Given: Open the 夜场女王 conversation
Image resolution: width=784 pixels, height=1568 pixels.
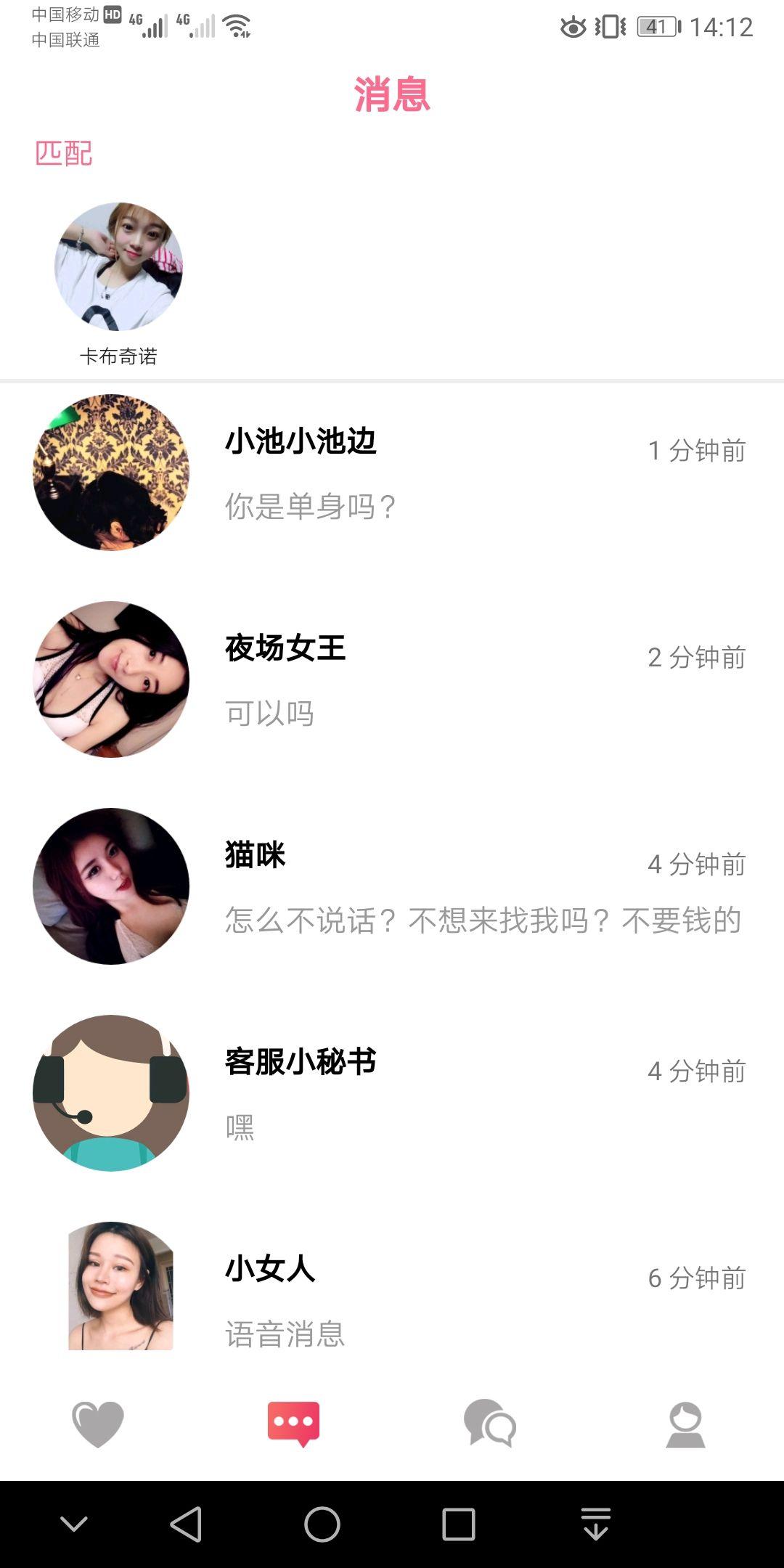Looking at the screenshot, I should pos(392,679).
